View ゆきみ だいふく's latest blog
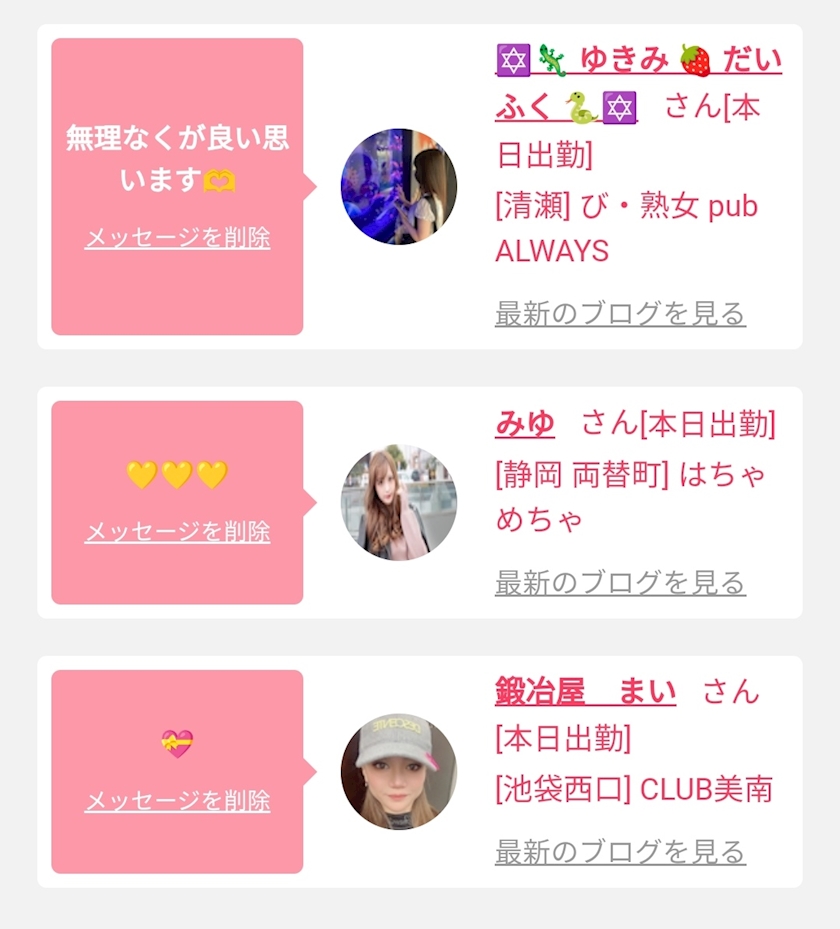This screenshot has width=840, height=929. point(620,313)
